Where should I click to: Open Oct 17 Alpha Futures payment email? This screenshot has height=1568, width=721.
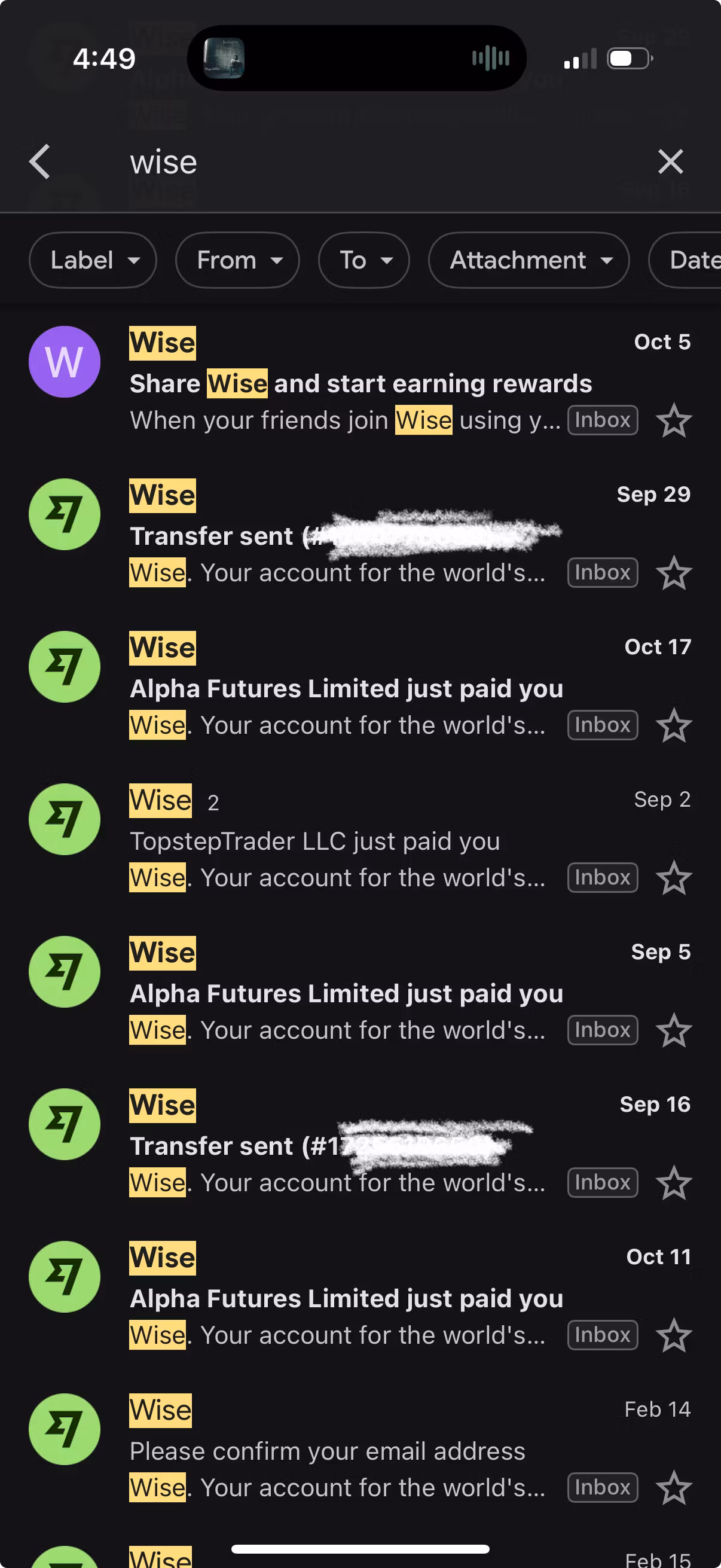(x=347, y=689)
